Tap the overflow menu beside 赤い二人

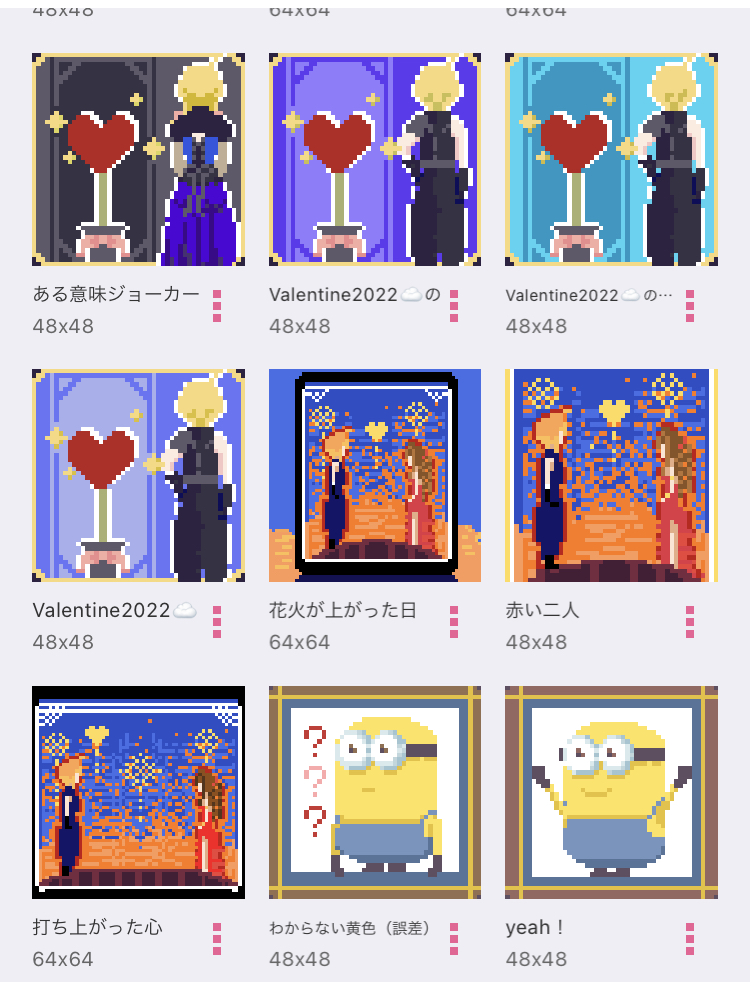[x=690, y=621]
